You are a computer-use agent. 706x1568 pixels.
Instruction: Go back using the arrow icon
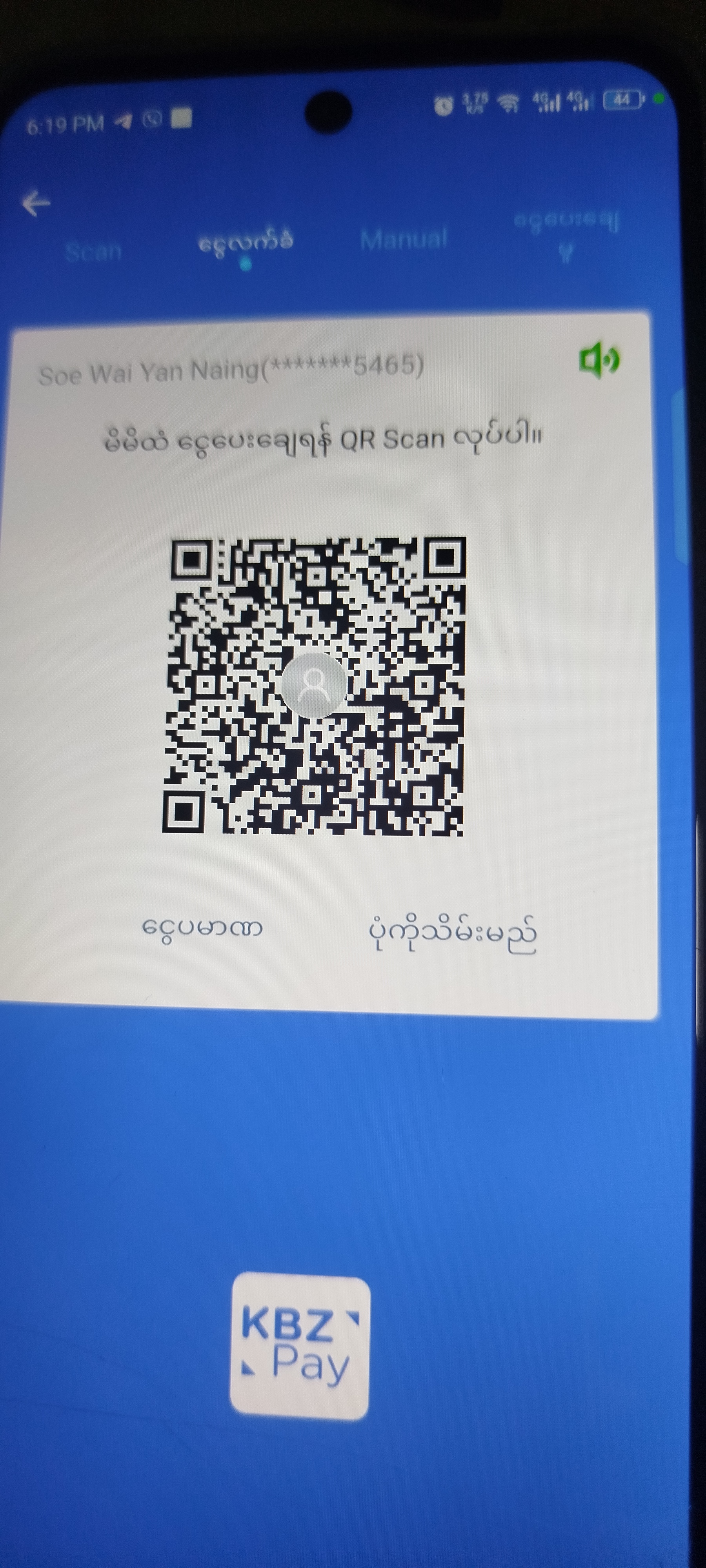pos(36,203)
